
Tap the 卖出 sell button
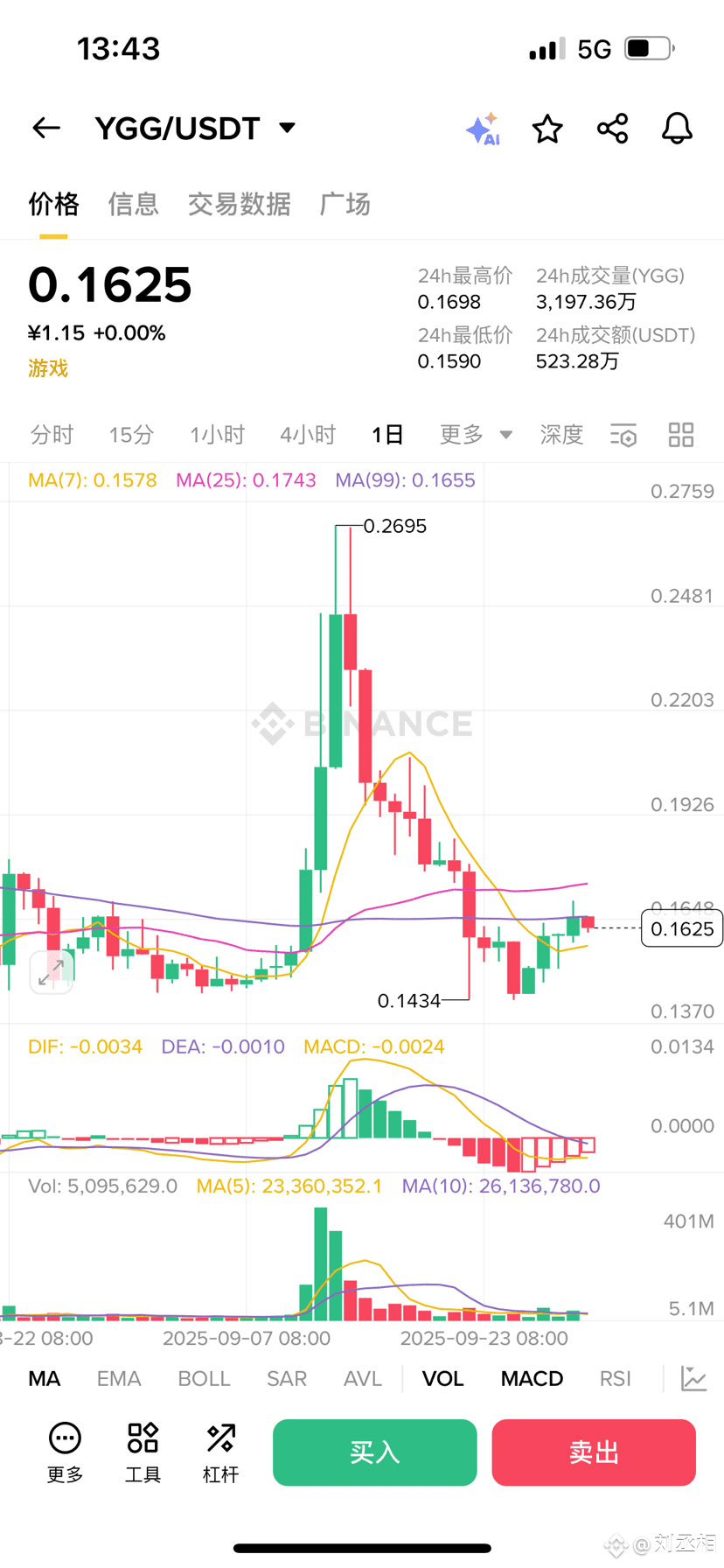click(594, 1452)
